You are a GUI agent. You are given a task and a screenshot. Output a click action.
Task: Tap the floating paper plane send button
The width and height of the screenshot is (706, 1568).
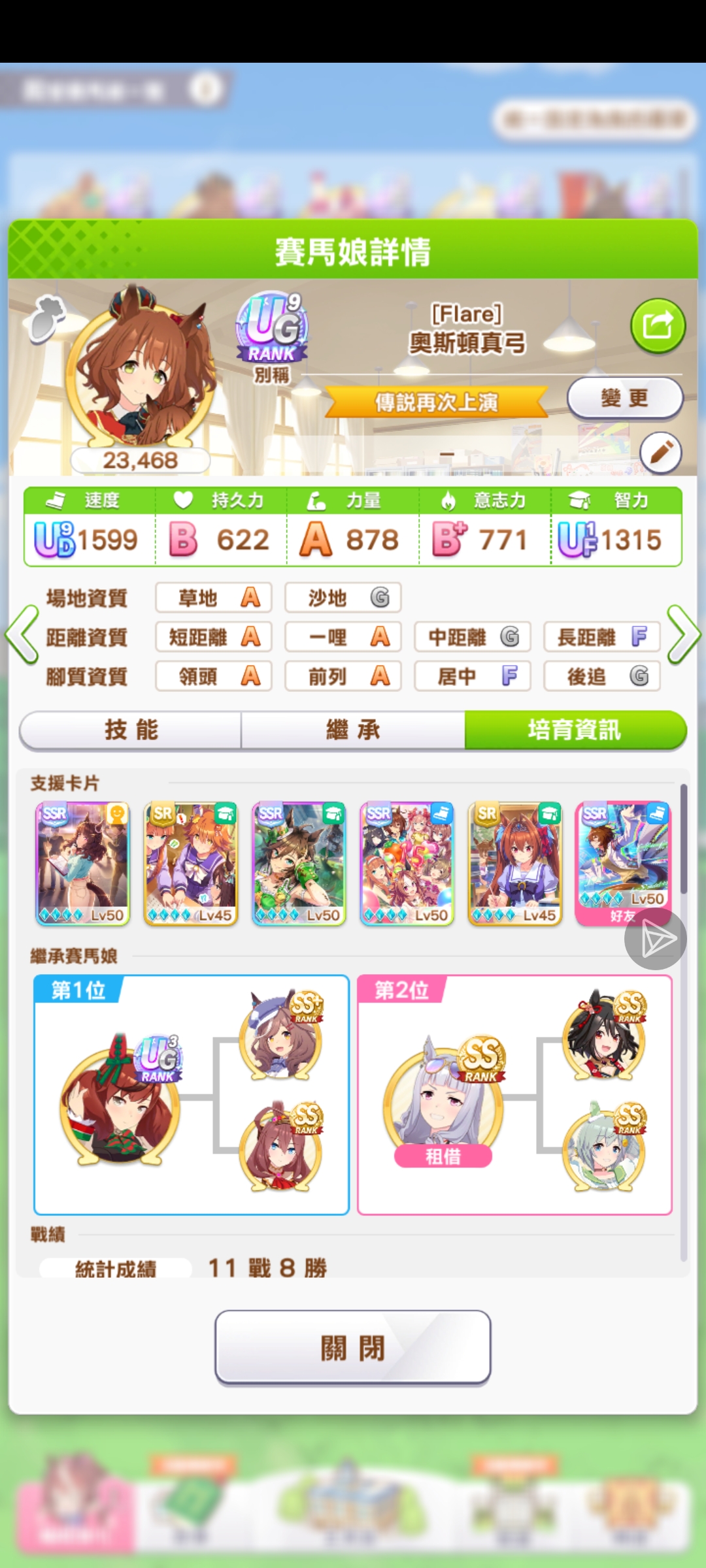655,939
